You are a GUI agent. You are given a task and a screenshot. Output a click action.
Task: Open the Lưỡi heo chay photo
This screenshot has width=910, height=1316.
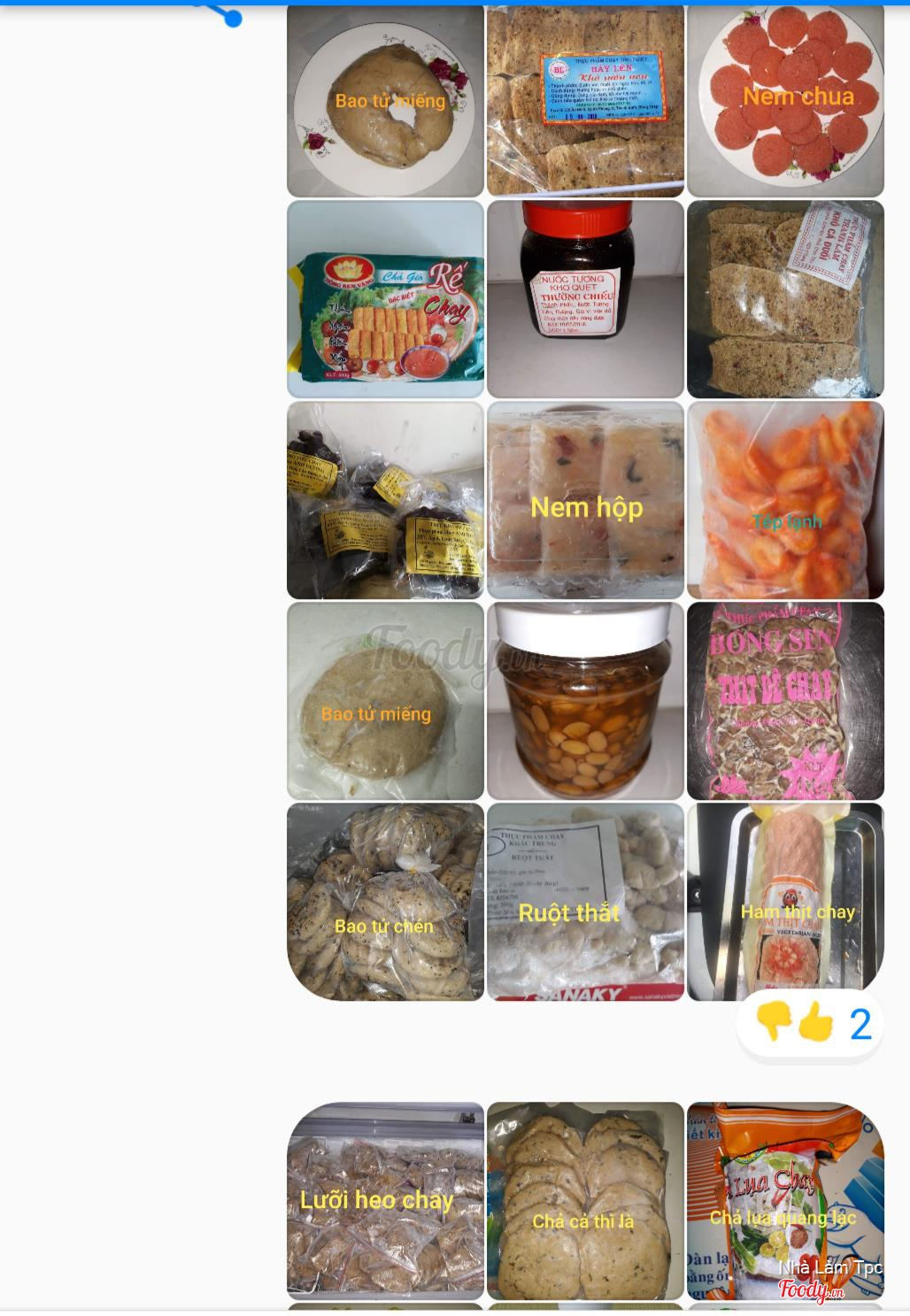tap(385, 1200)
